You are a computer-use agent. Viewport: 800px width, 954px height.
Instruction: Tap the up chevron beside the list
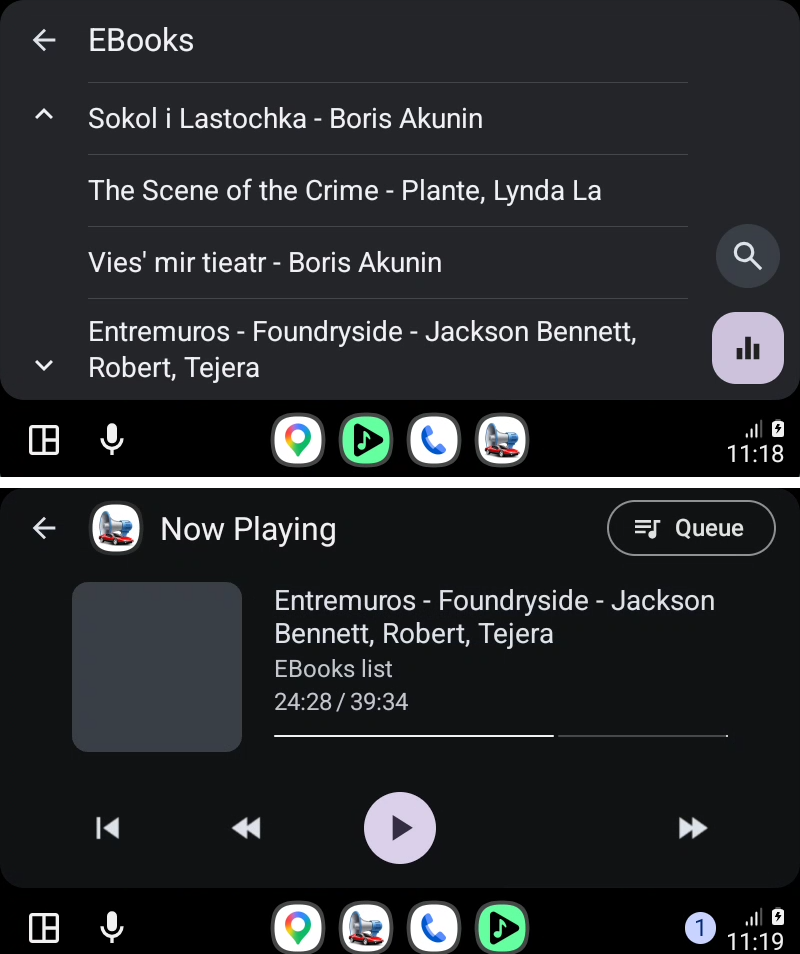click(43, 116)
